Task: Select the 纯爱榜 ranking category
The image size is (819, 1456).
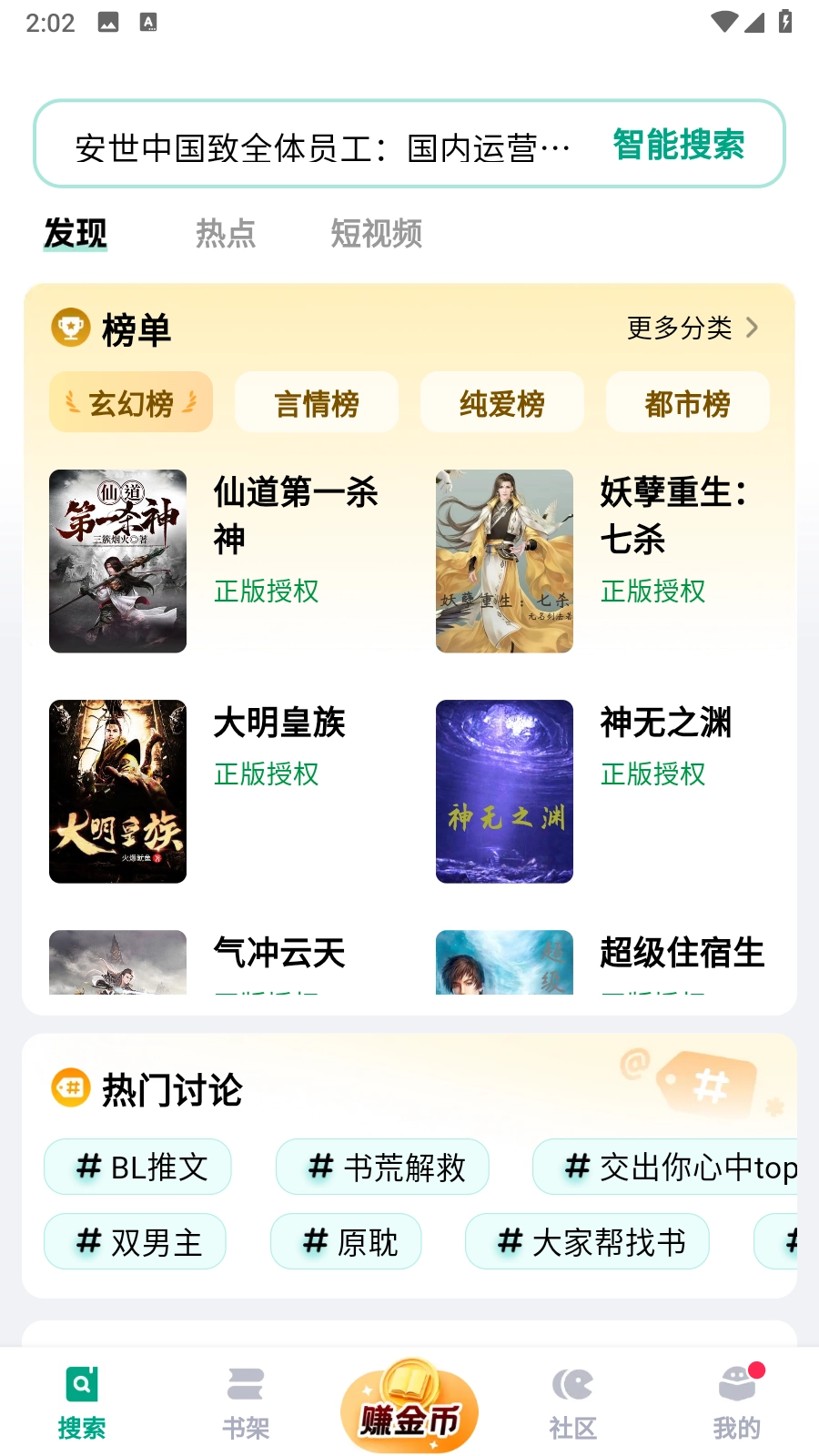Action: coord(501,401)
